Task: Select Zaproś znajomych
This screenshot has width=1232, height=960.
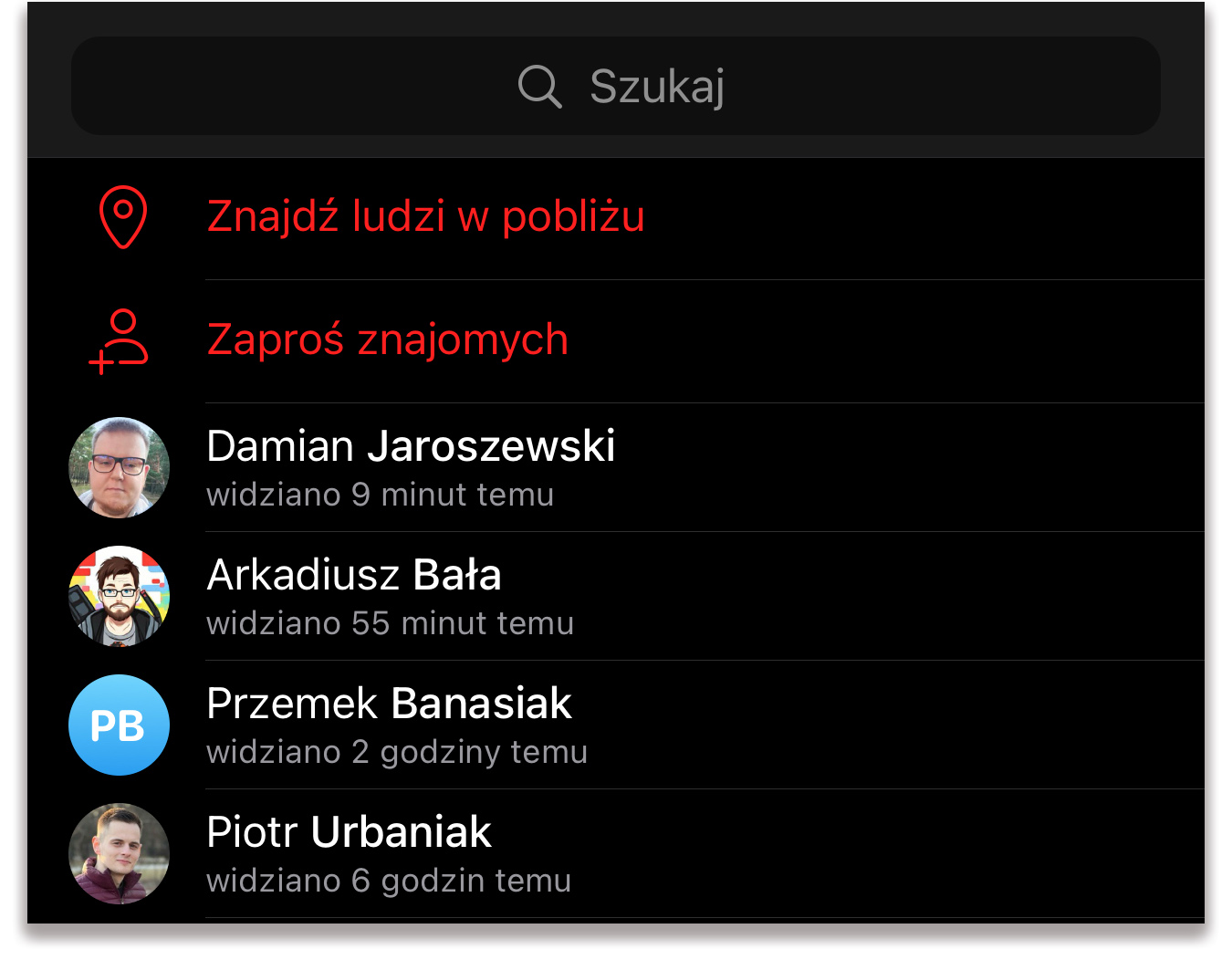Action: 388,339
